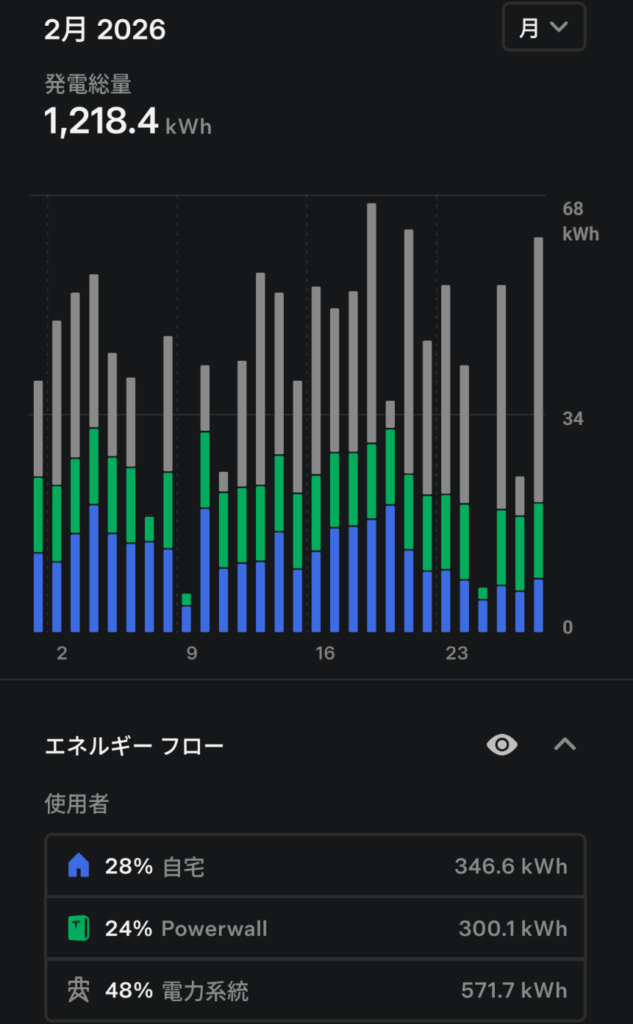Toggle energy flow visibility eye icon

[x=501, y=745]
